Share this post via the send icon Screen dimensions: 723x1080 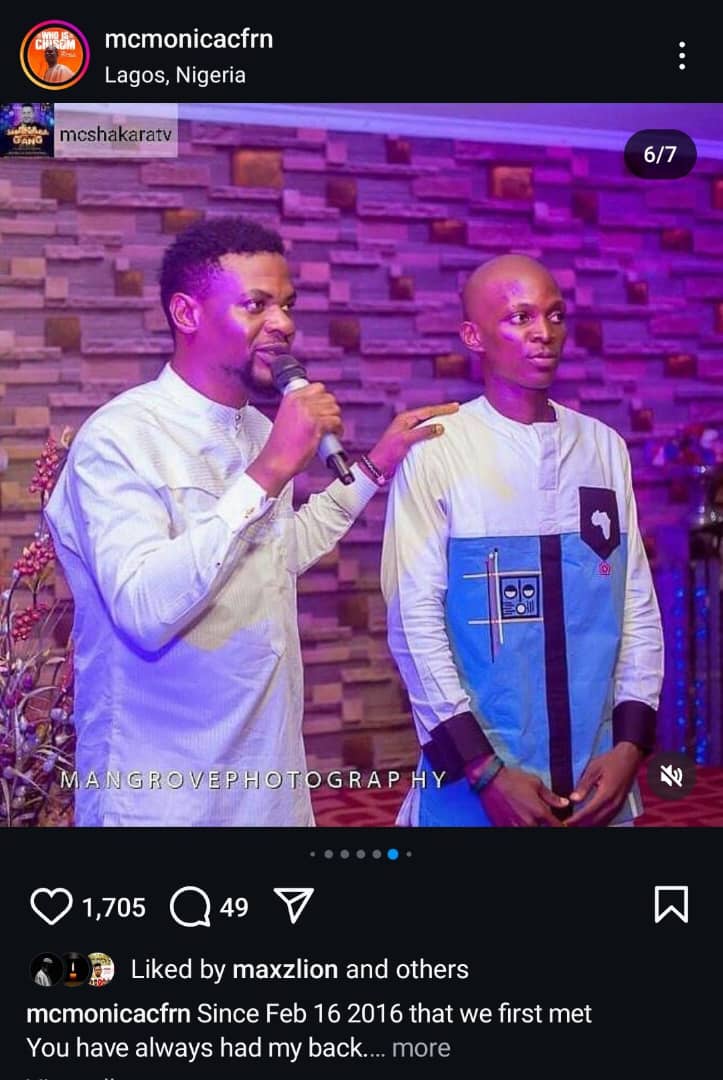pos(294,906)
